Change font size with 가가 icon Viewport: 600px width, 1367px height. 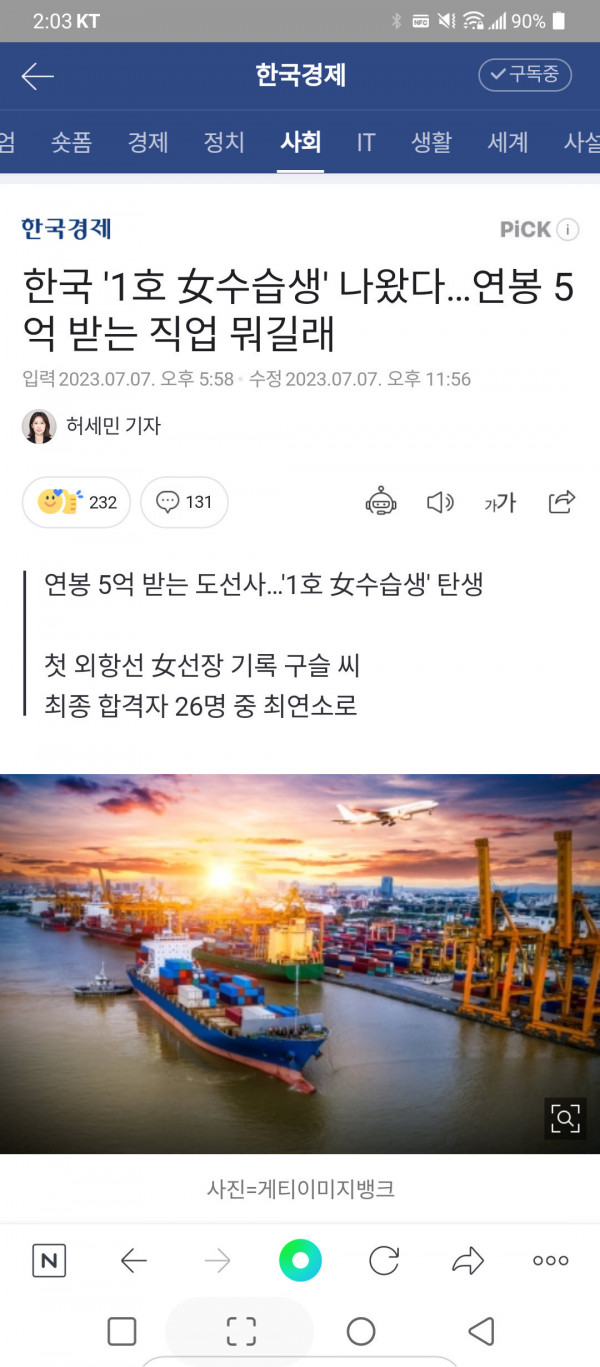coord(500,502)
